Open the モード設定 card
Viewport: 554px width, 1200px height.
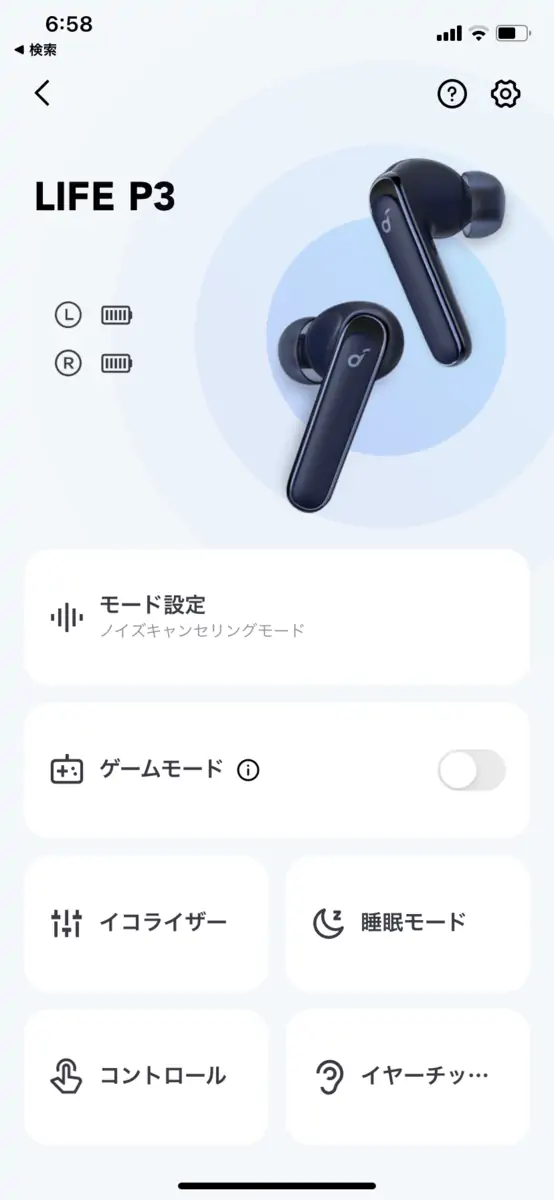point(277,617)
